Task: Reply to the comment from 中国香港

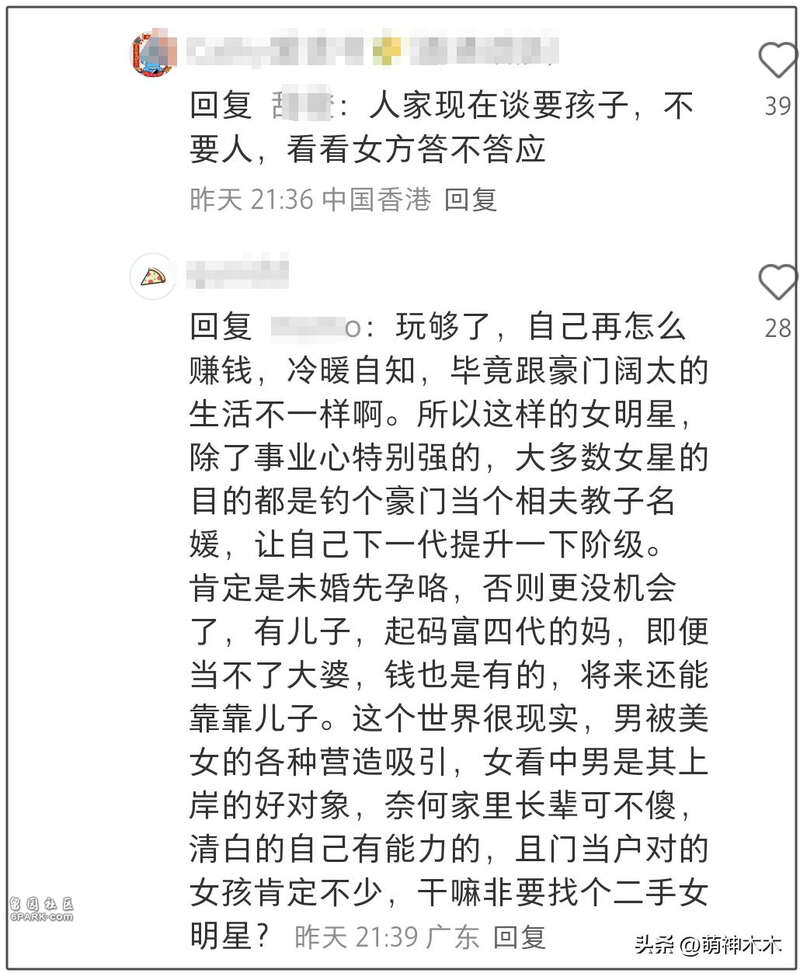Action: pyautogui.click(x=470, y=199)
